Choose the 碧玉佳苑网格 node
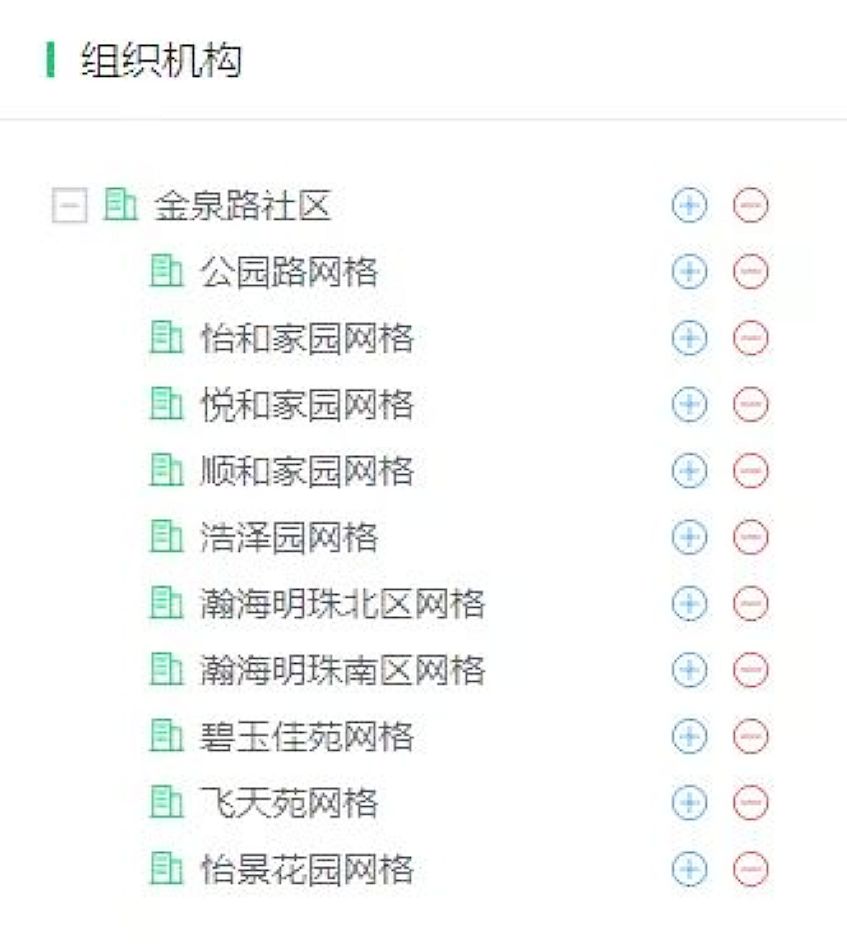 click(306, 737)
